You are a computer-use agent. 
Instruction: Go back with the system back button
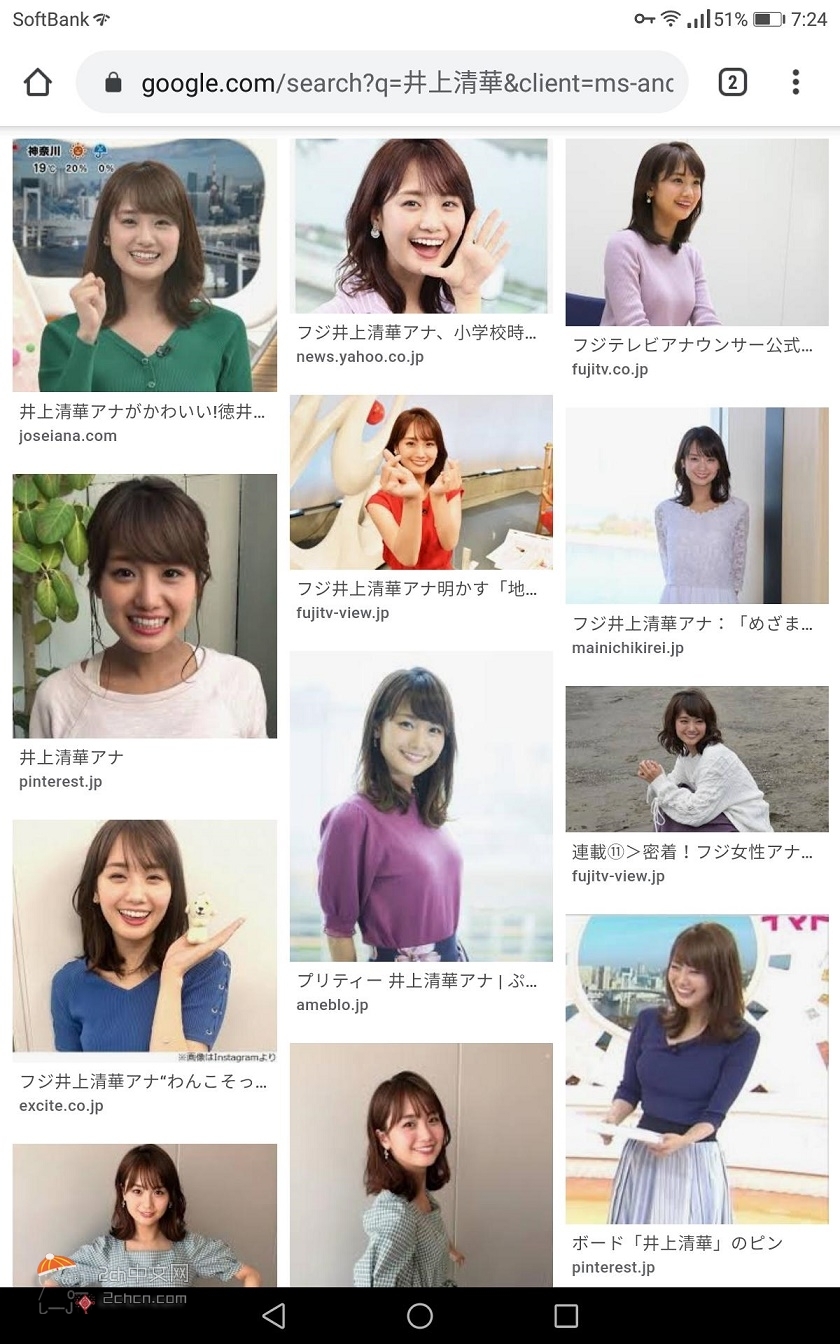(273, 1315)
